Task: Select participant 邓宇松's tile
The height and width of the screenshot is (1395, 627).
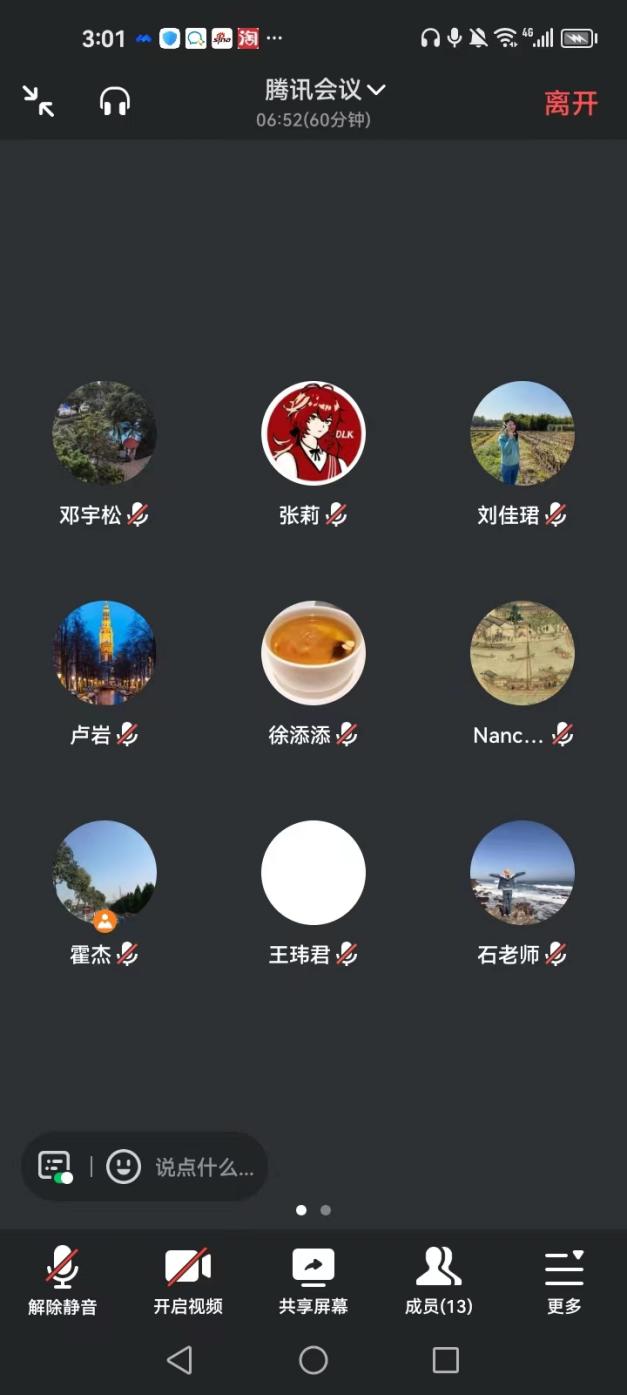Action: (x=104, y=433)
